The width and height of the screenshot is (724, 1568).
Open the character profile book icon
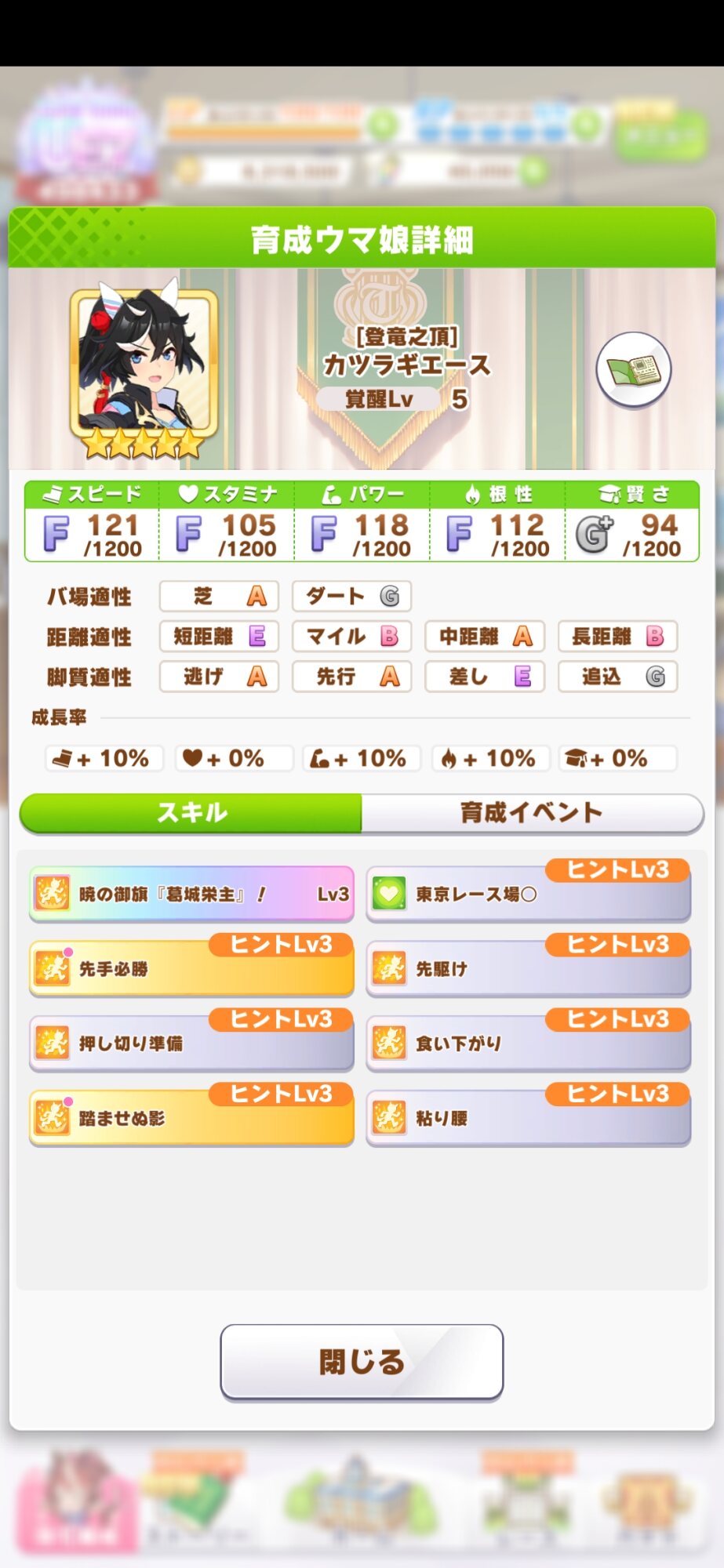point(634,370)
